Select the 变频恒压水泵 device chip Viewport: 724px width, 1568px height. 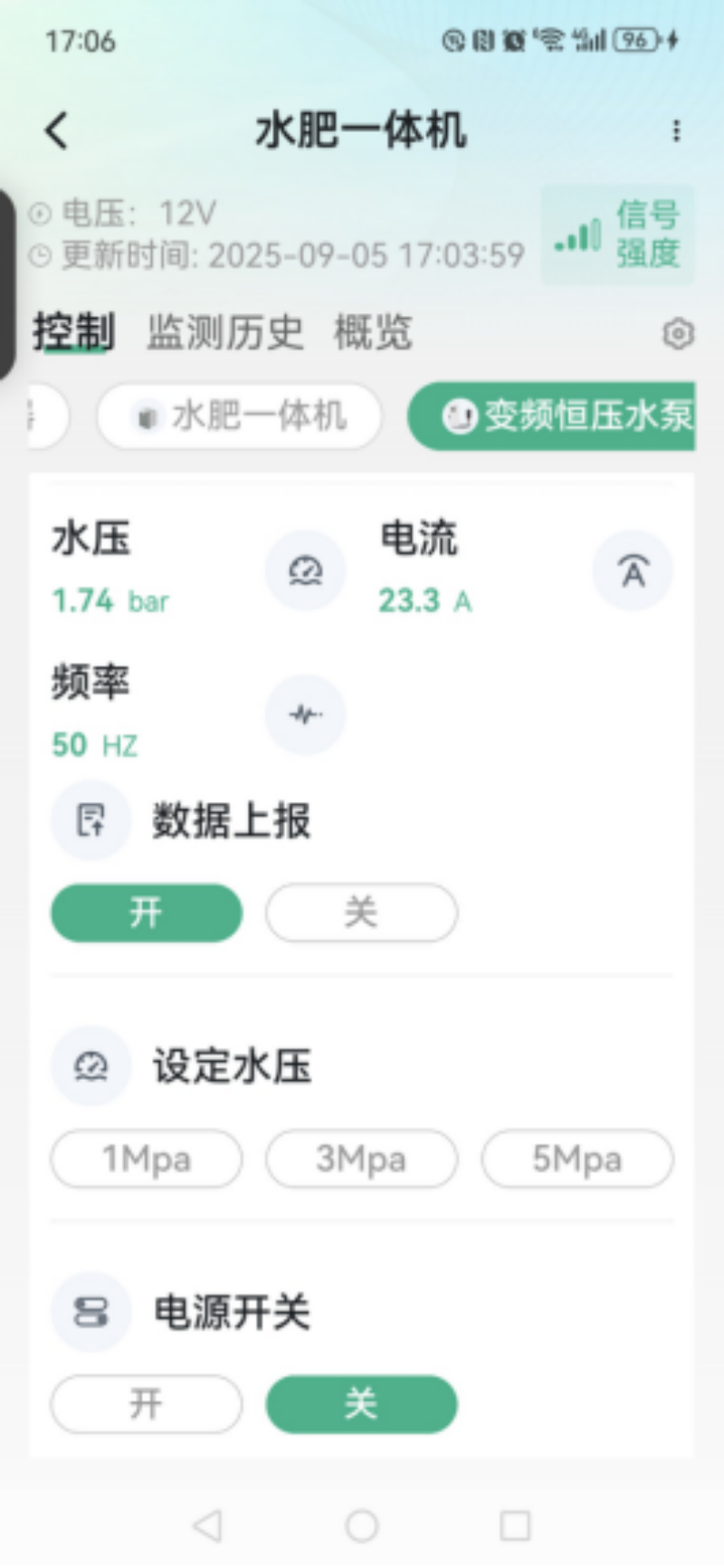(x=552, y=416)
